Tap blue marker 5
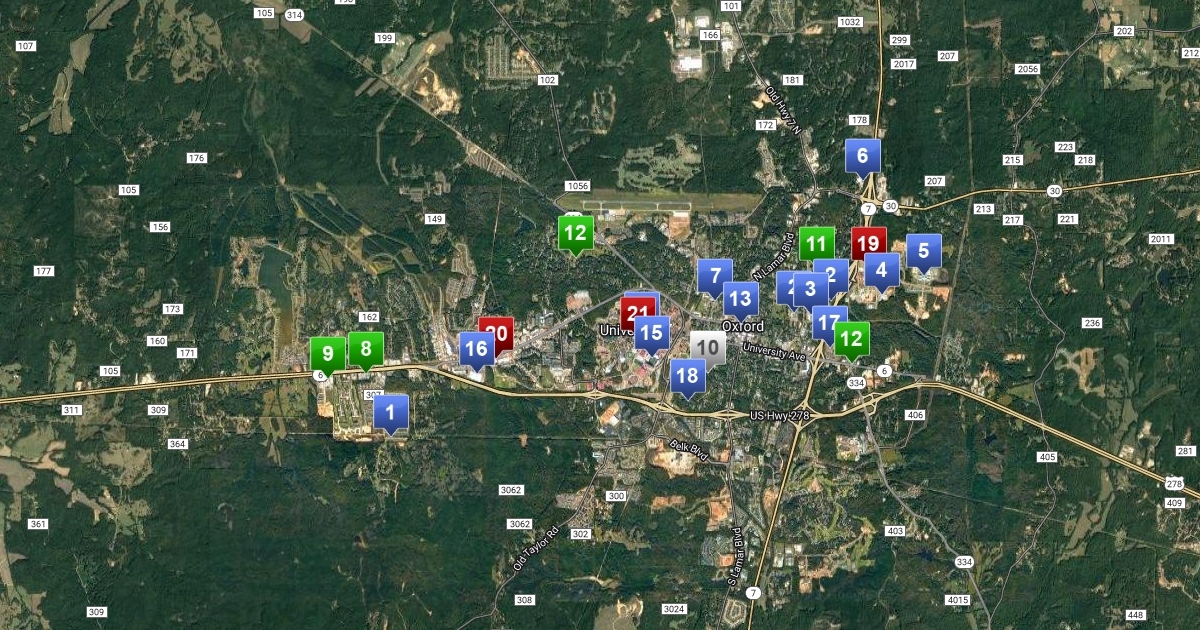The width and height of the screenshot is (1200, 630). (x=923, y=251)
